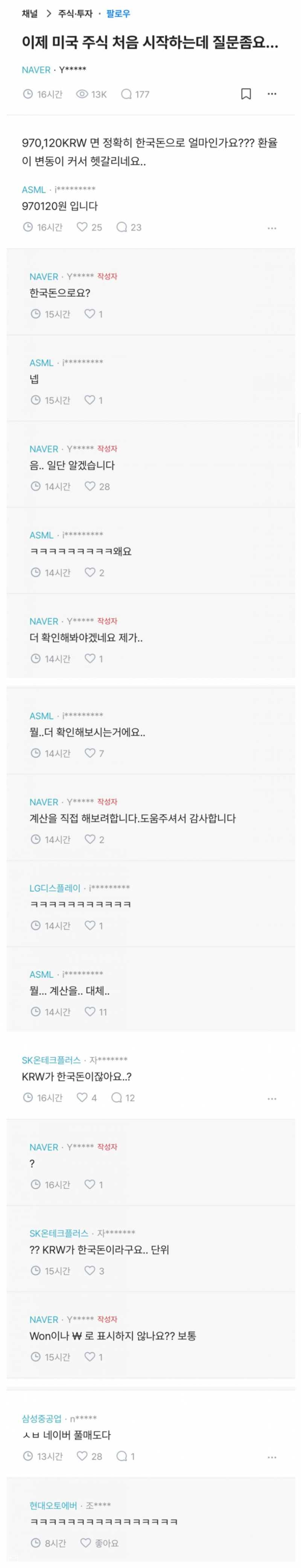301x1568 pixels.
Task: Open the post's overflow menu
Action: pos(272,94)
